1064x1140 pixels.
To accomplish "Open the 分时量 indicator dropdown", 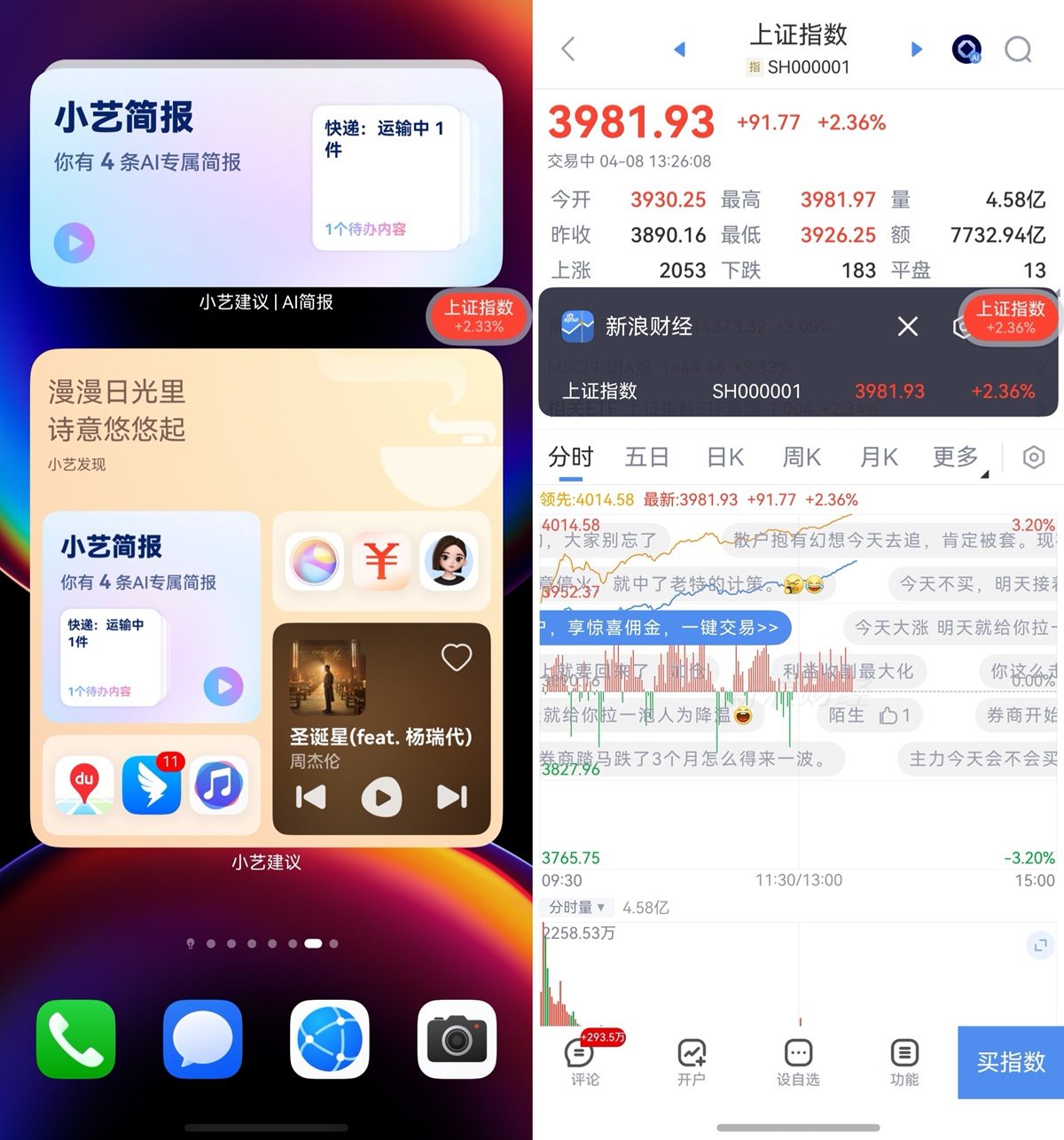I will [x=576, y=908].
